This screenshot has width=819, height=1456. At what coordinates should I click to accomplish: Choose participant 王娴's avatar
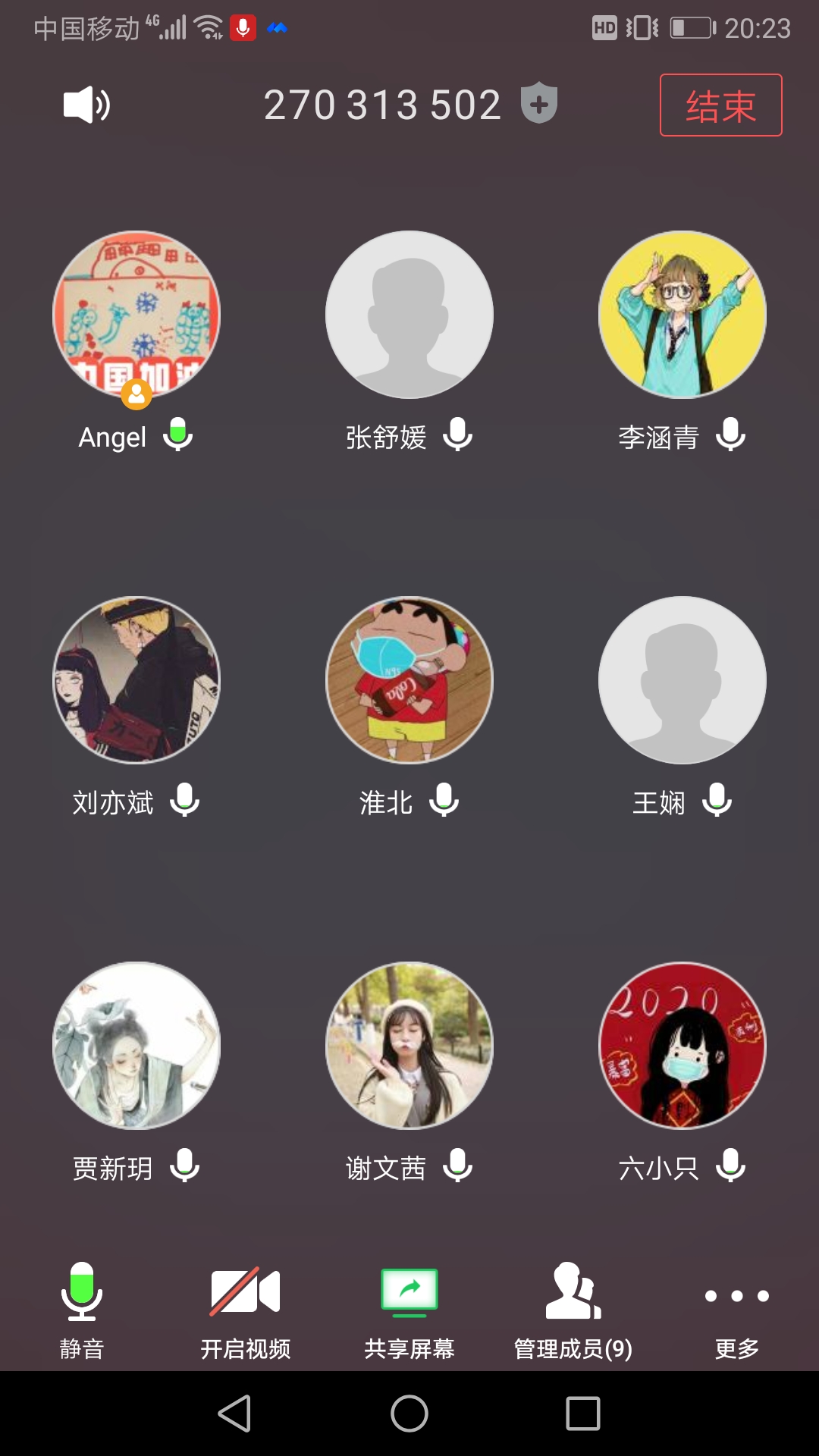[x=682, y=680]
